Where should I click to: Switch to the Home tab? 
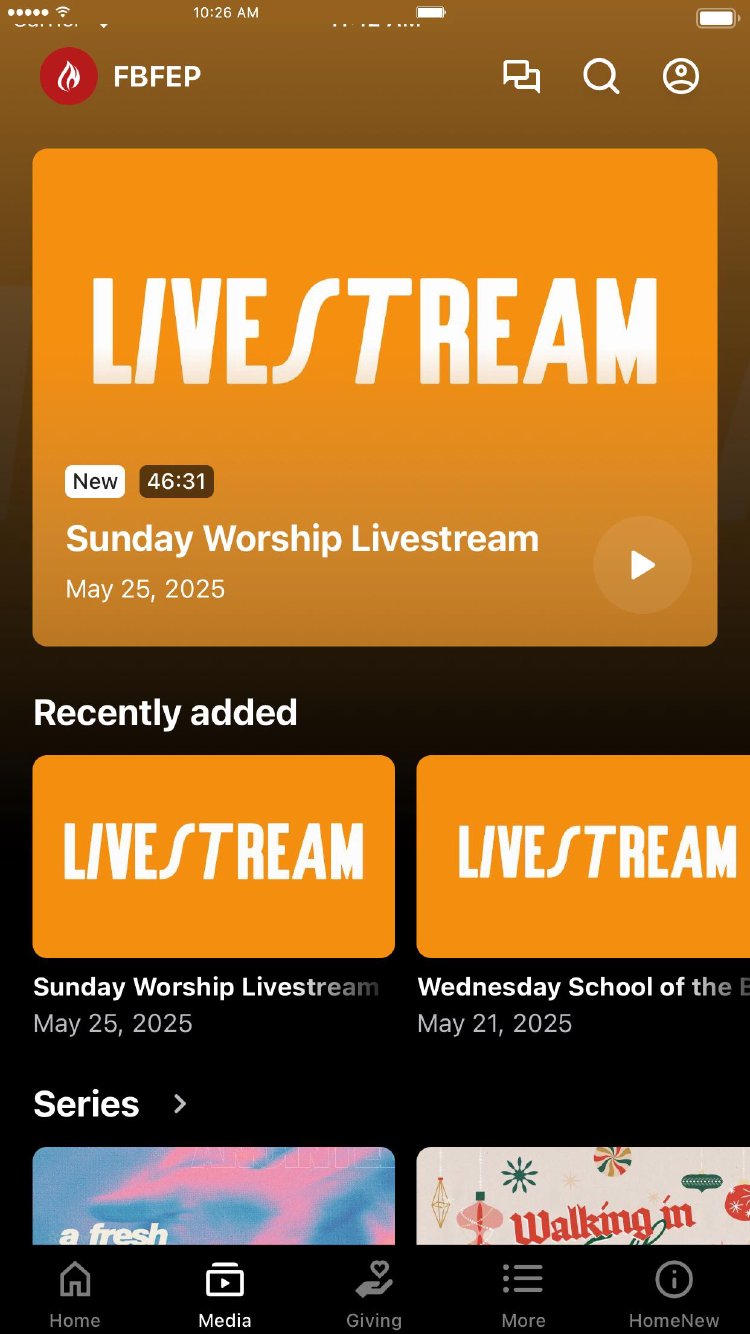(75, 1294)
